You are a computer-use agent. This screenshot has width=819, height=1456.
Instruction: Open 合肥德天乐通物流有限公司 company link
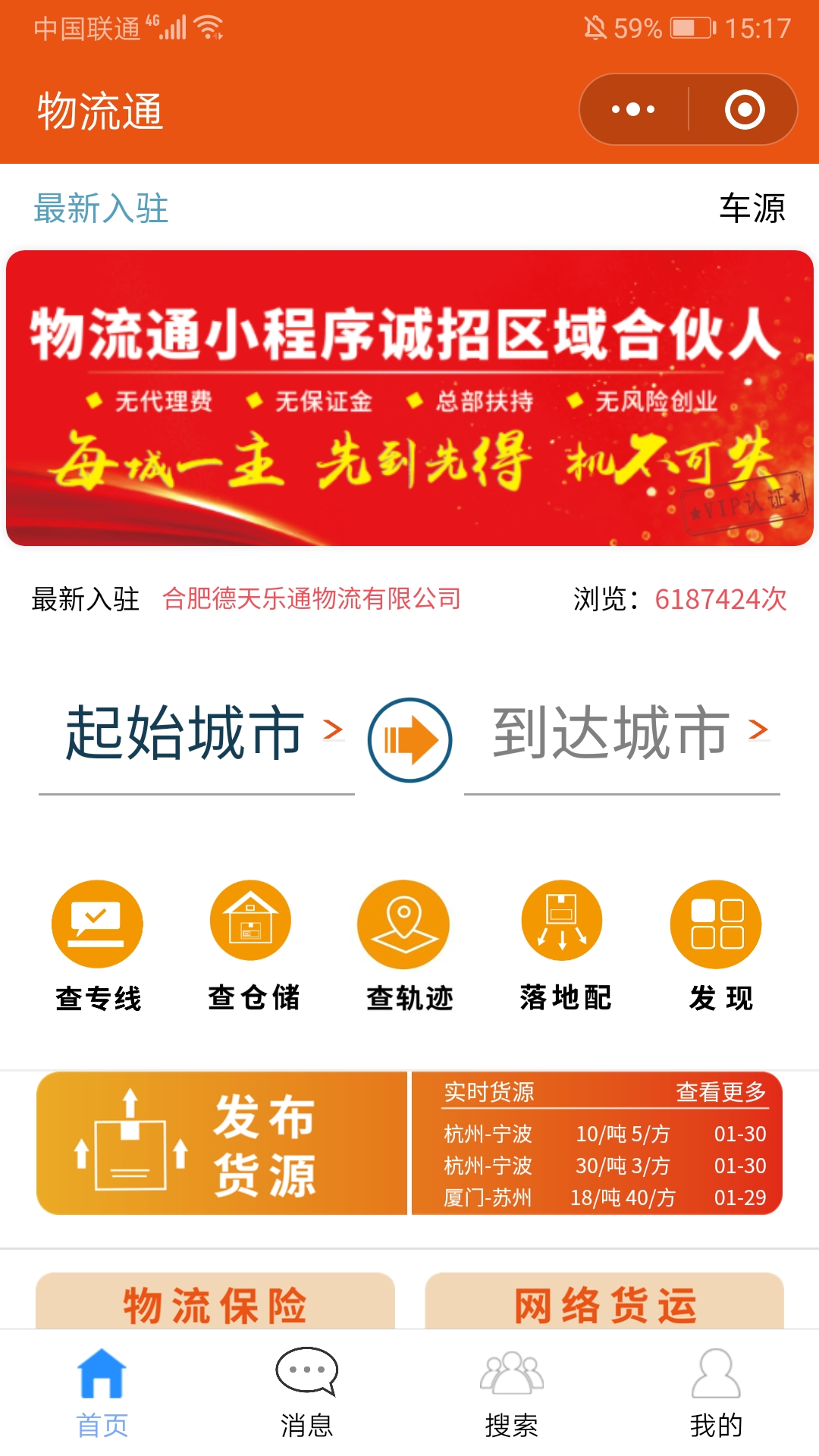[x=311, y=599]
